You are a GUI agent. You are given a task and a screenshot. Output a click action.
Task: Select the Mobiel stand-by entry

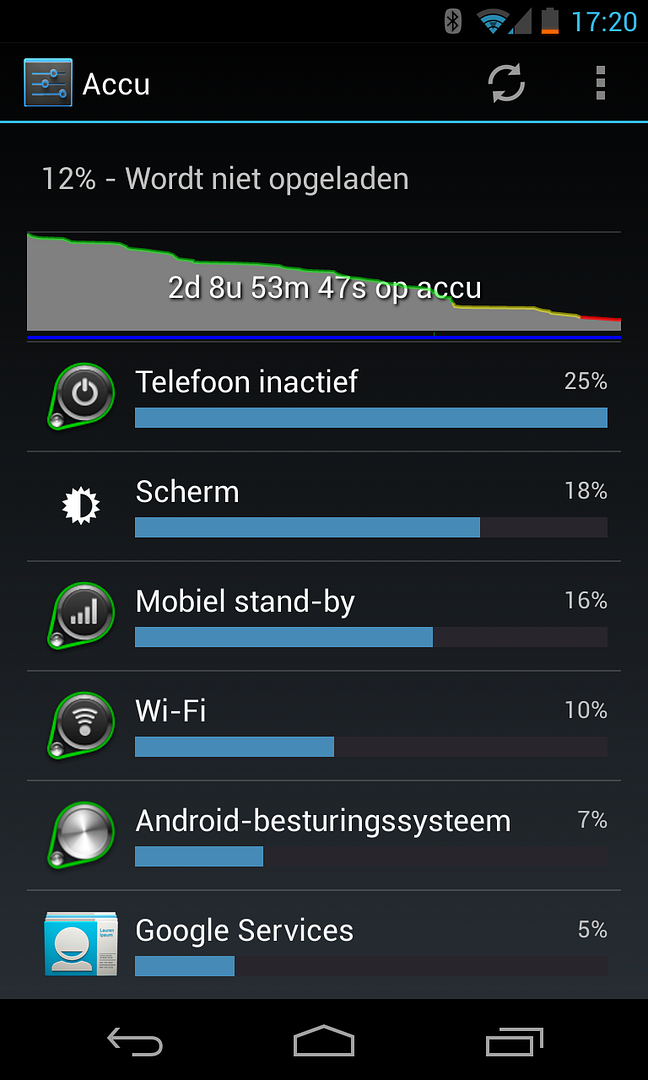tap(324, 616)
